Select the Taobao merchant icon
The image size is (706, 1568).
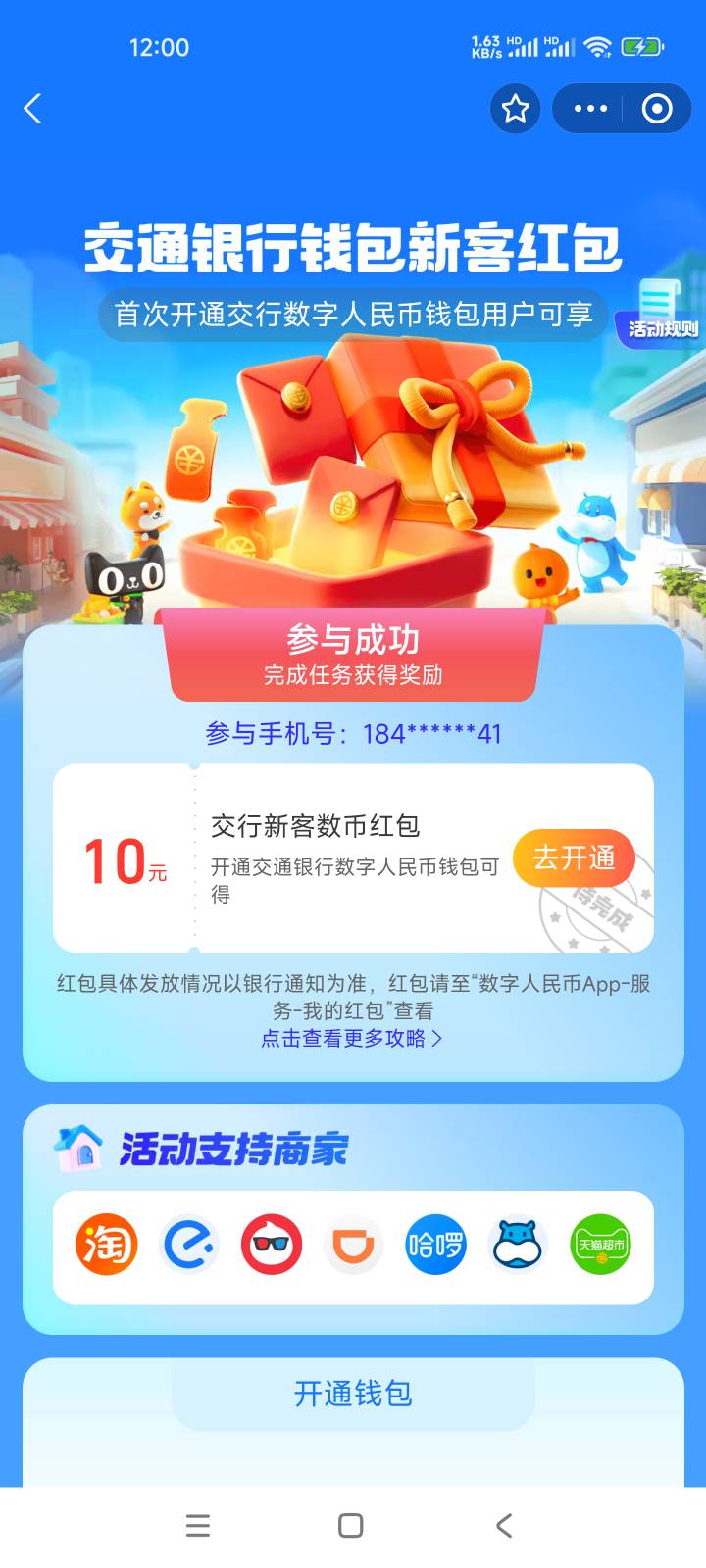[x=107, y=1245]
